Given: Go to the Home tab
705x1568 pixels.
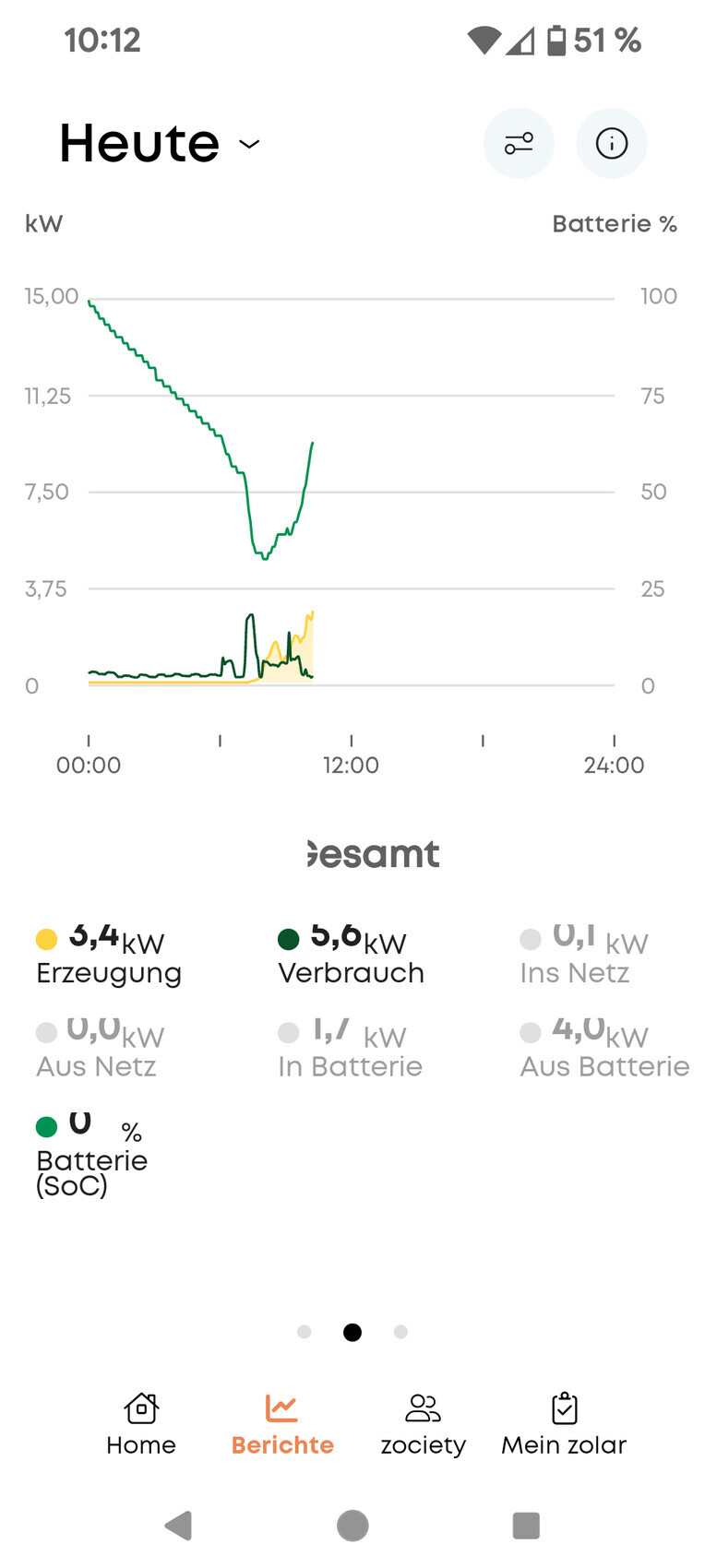Looking at the screenshot, I should pos(141,1424).
